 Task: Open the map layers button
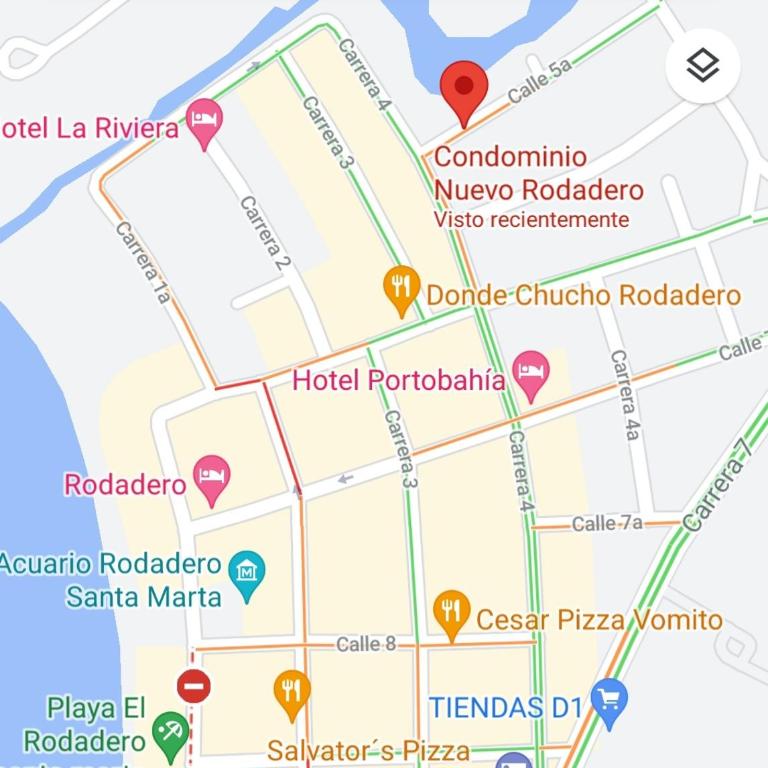pyautogui.click(x=703, y=66)
